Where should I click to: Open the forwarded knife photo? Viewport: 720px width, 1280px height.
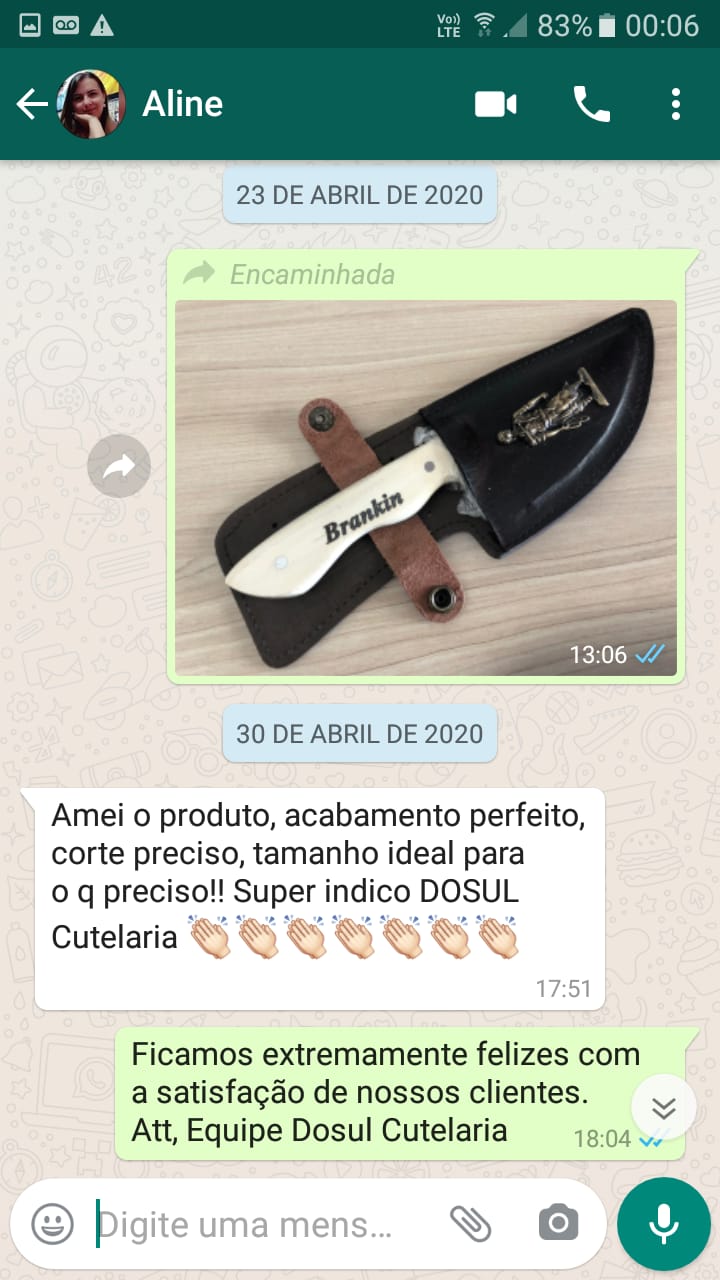point(426,487)
